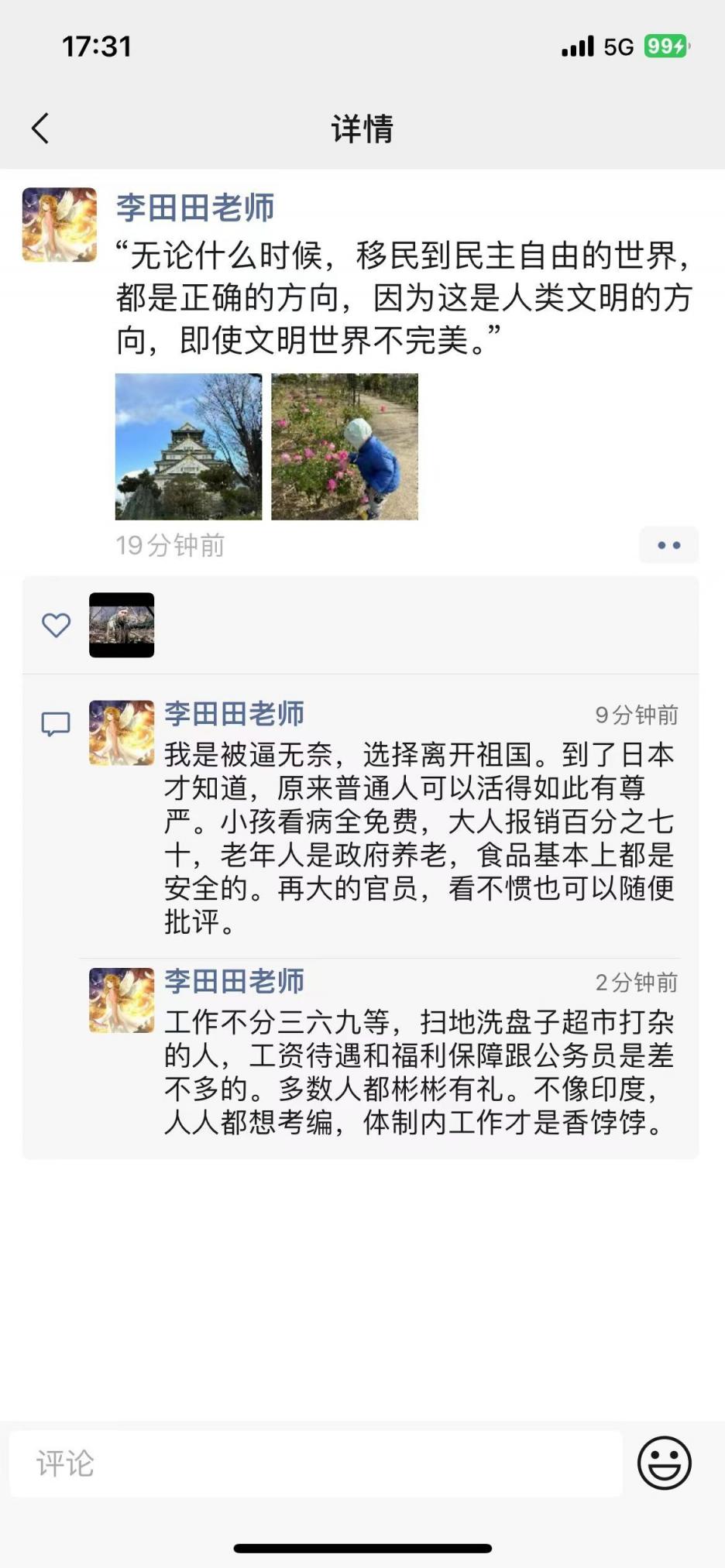Viewport: 725px width, 1568px height.
Task: Reply to the 2分钟前 comment
Action: [418, 1072]
